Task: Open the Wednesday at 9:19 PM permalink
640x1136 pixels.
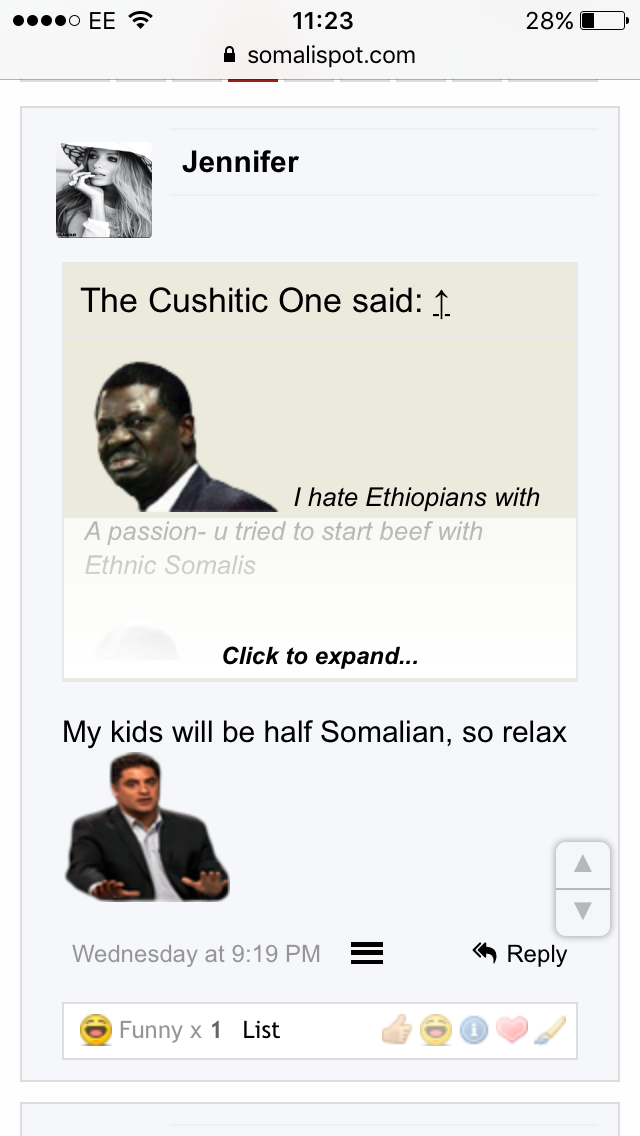Action: click(x=196, y=953)
